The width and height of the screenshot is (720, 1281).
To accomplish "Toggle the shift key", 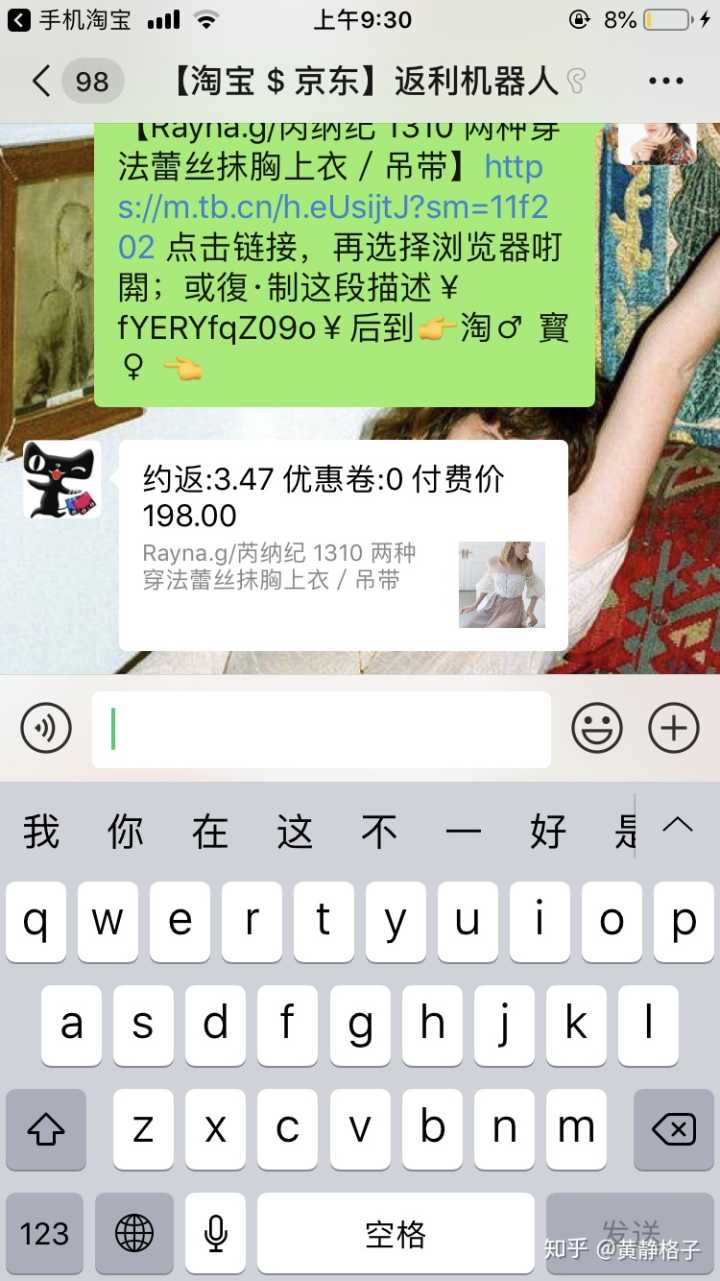I will [x=46, y=1130].
